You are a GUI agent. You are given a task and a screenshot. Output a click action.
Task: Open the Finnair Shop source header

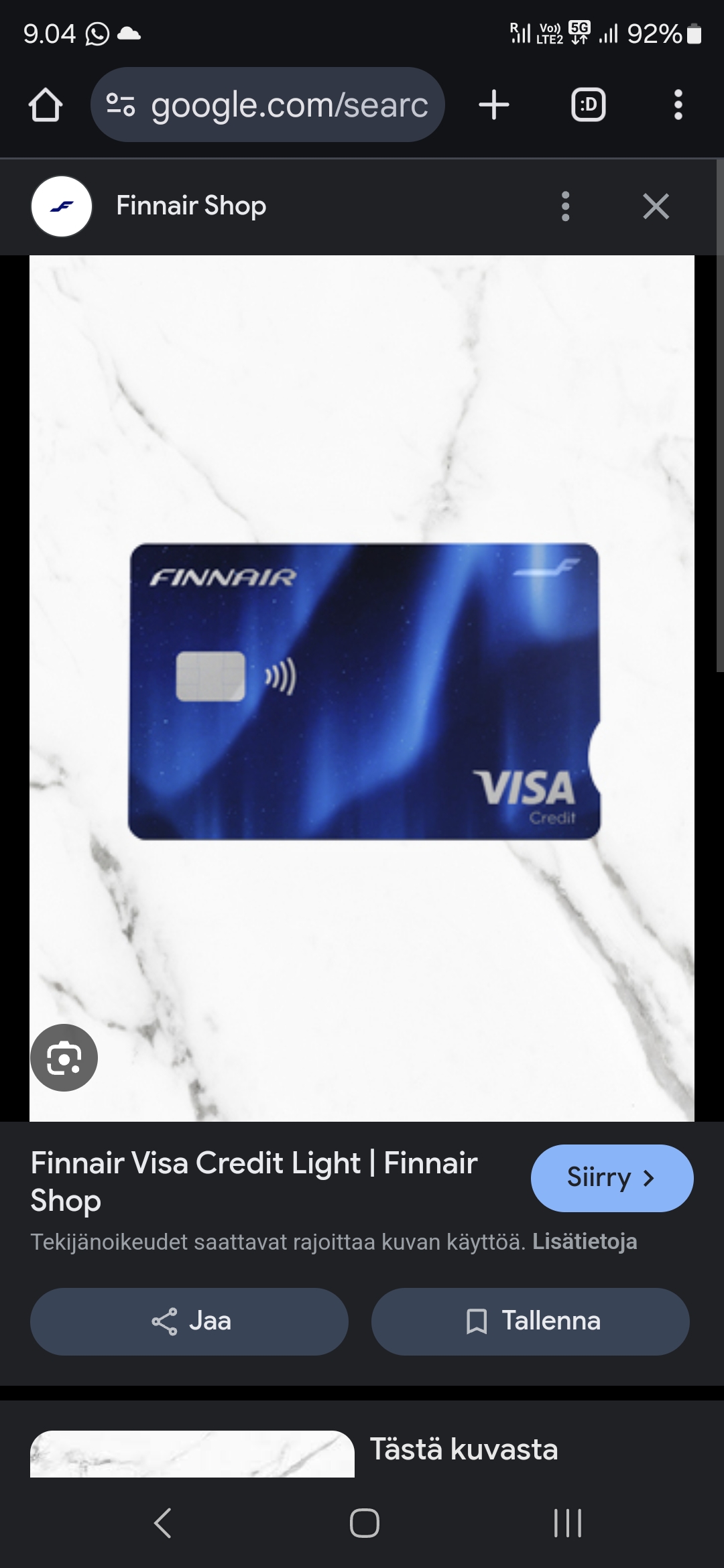coord(191,206)
